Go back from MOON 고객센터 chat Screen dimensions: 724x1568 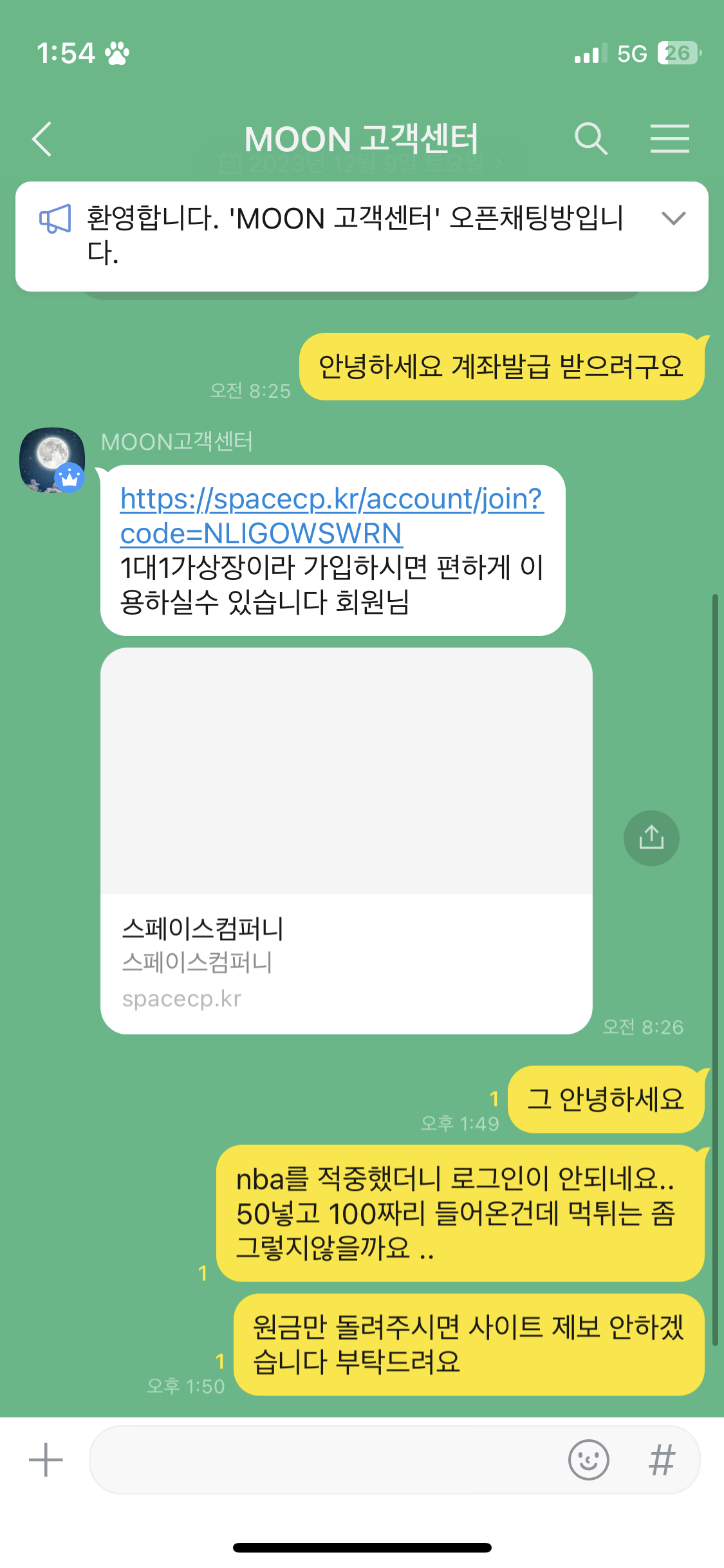pyautogui.click(x=42, y=138)
